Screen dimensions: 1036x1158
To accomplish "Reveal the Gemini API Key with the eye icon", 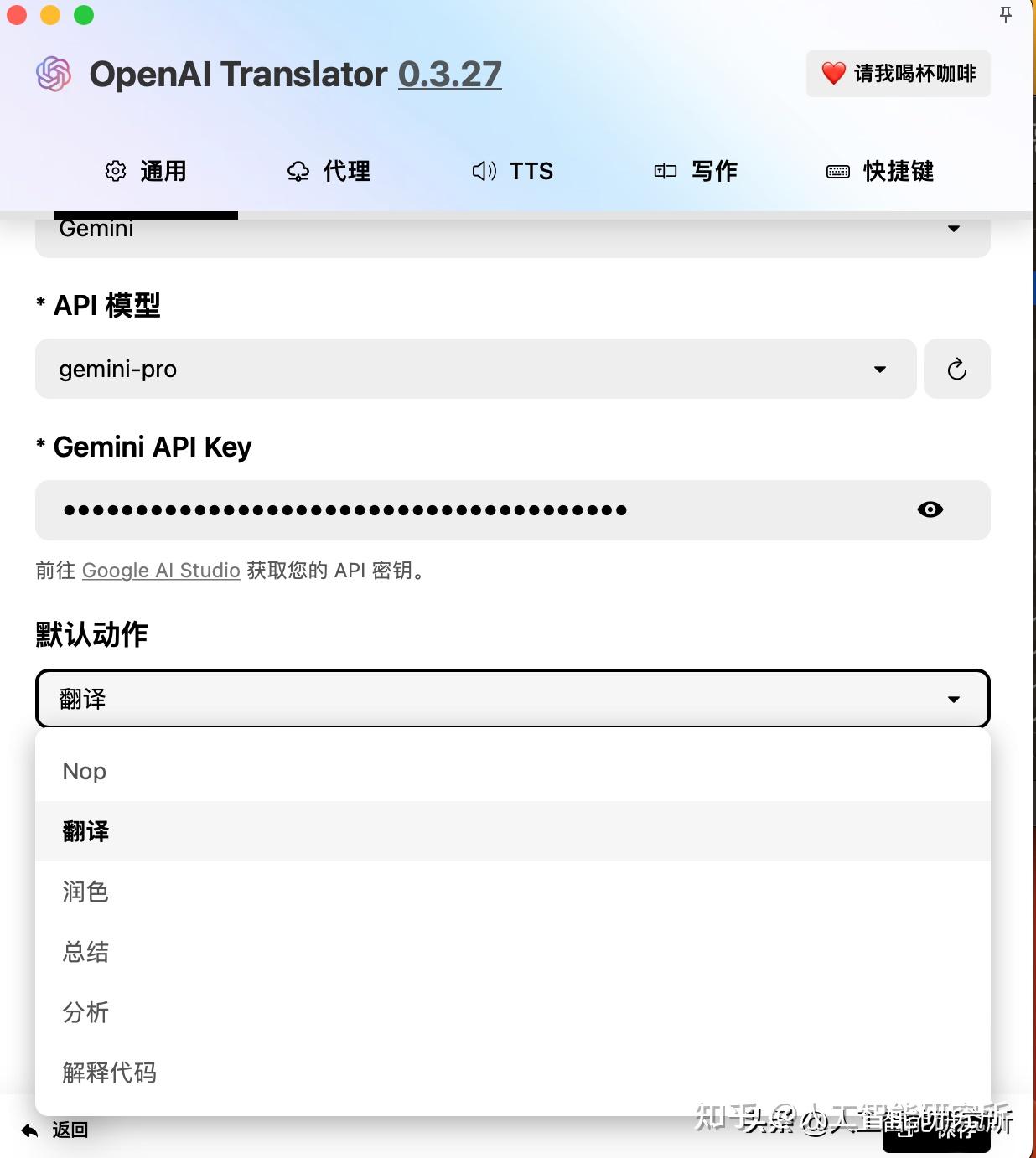I will [x=929, y=509].
